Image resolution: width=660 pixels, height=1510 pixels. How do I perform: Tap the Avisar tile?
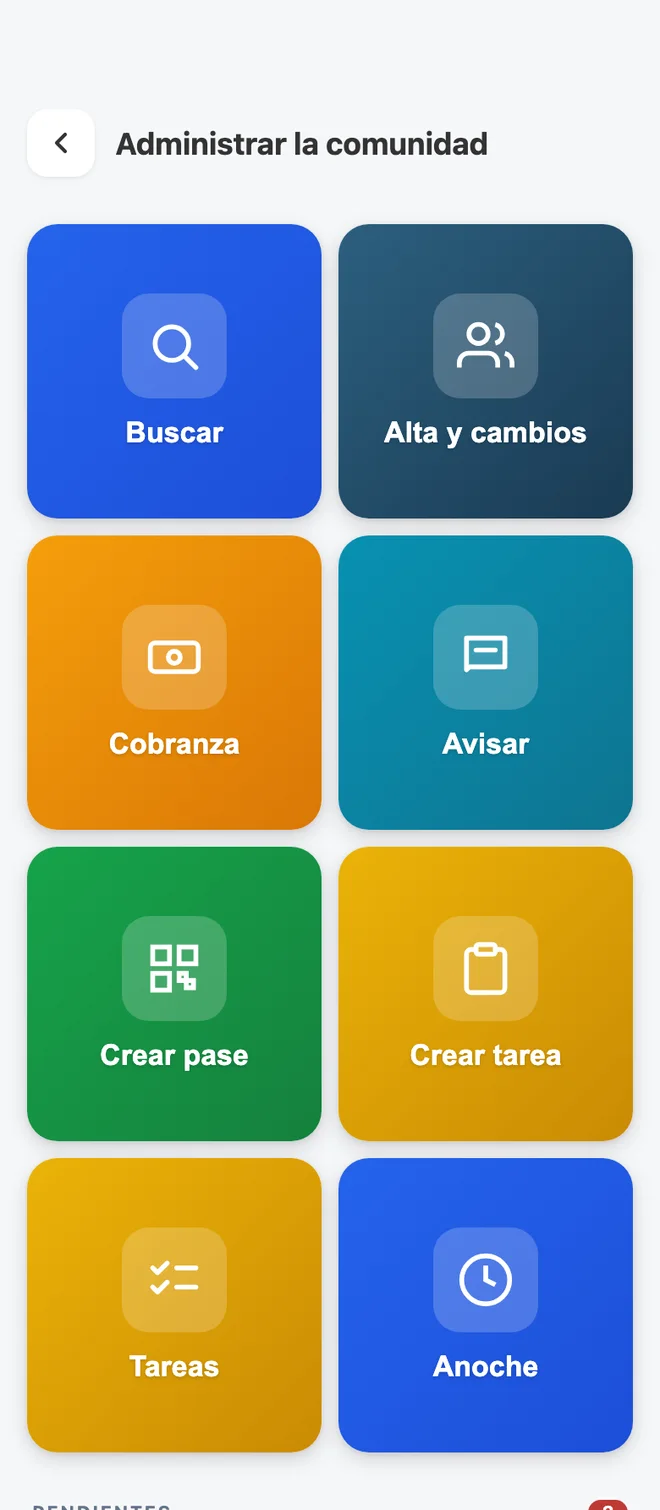point(485,682)
